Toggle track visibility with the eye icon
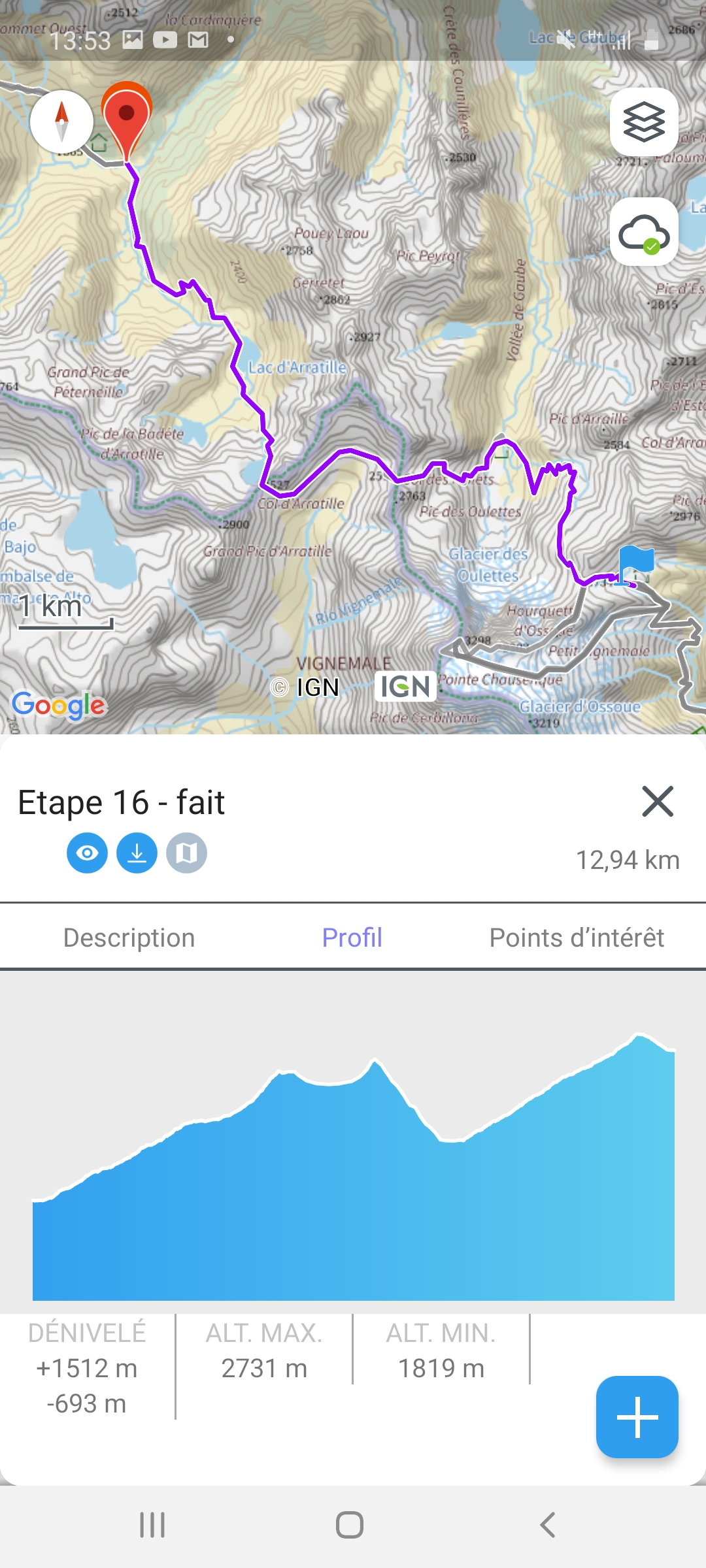Viewport: 706px width, 1568px height. click(87, 853)
